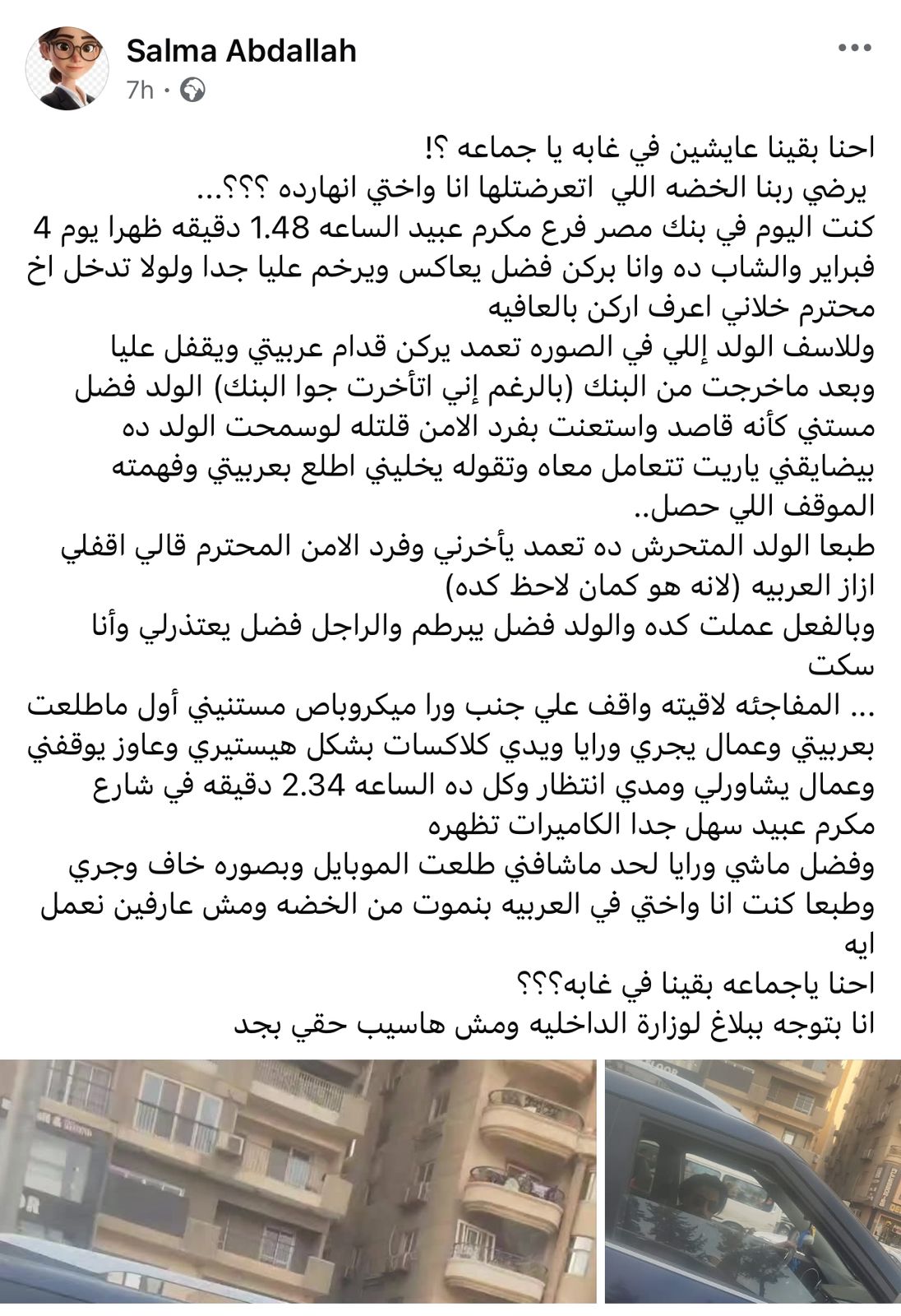This screenshot has width=901, height=1316.
Task: Open the left photo of the apartment building
Action: tap(298, 1181)
